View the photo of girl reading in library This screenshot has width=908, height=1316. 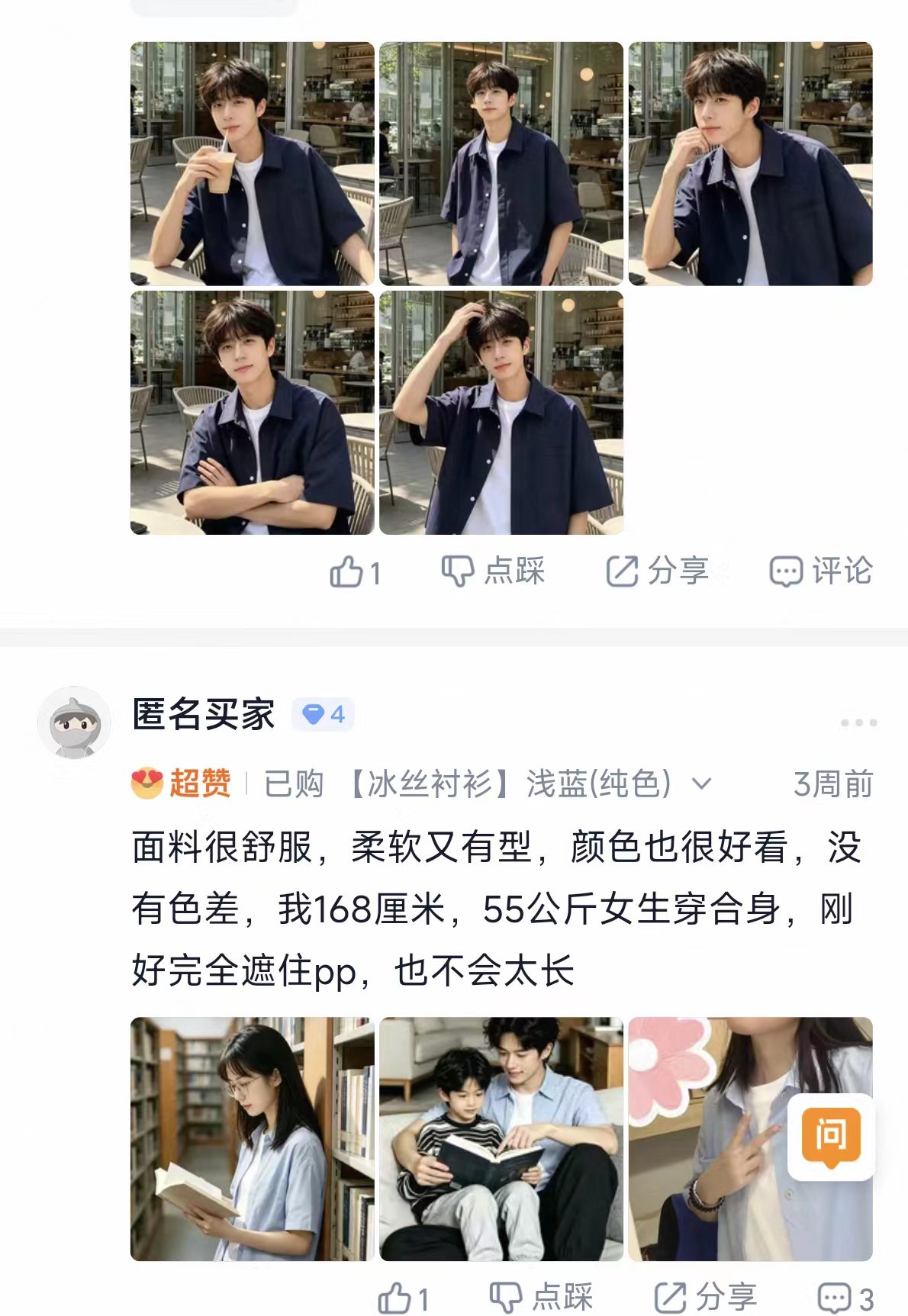(x=253, y=1139)
